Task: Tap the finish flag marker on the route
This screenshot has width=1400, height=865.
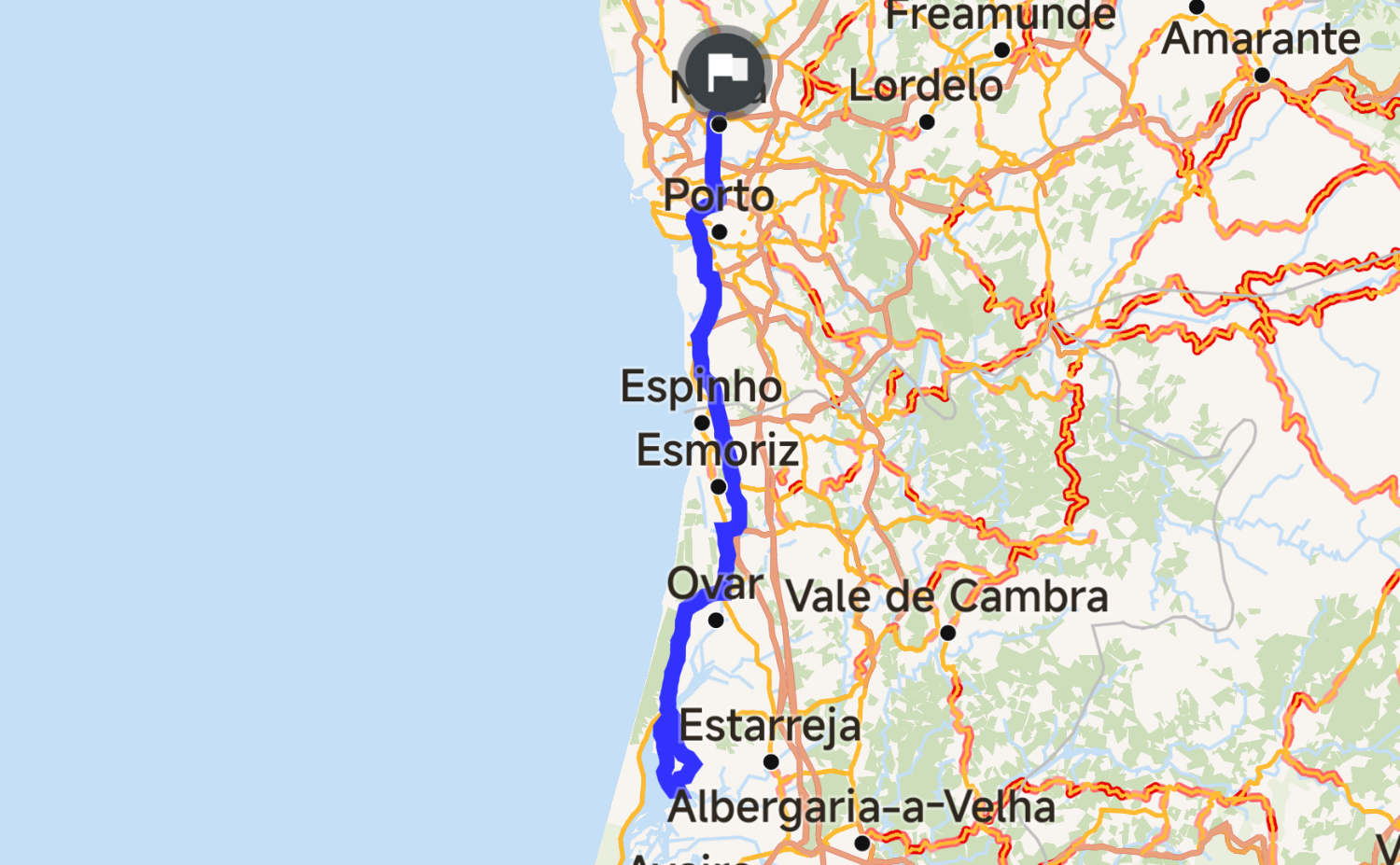Action: [x=724, y=72]
